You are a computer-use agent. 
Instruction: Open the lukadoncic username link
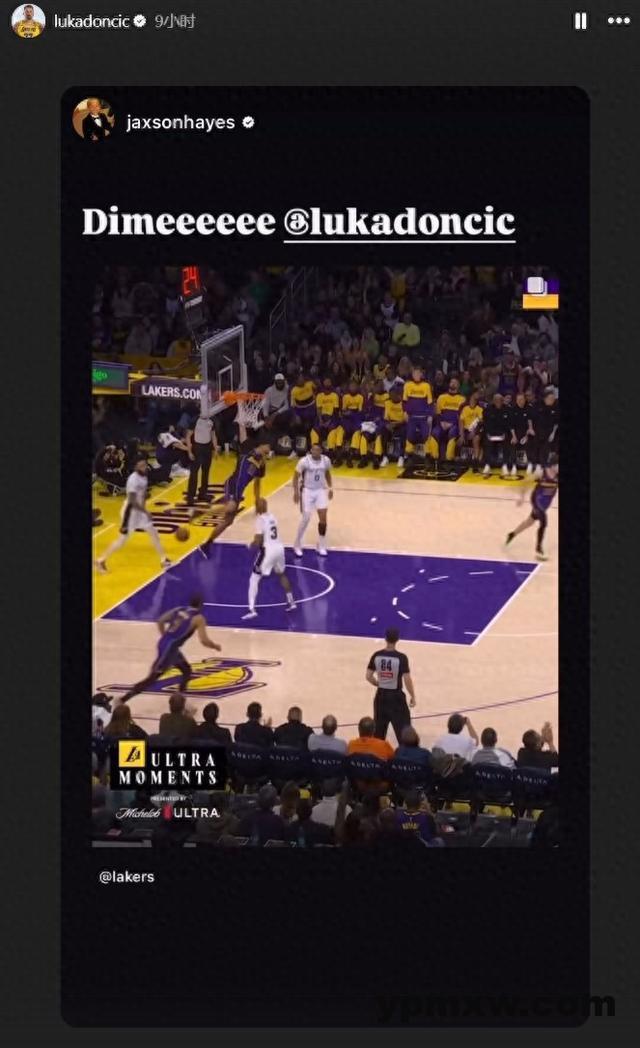pyautogui.click(x=91, y=21)
